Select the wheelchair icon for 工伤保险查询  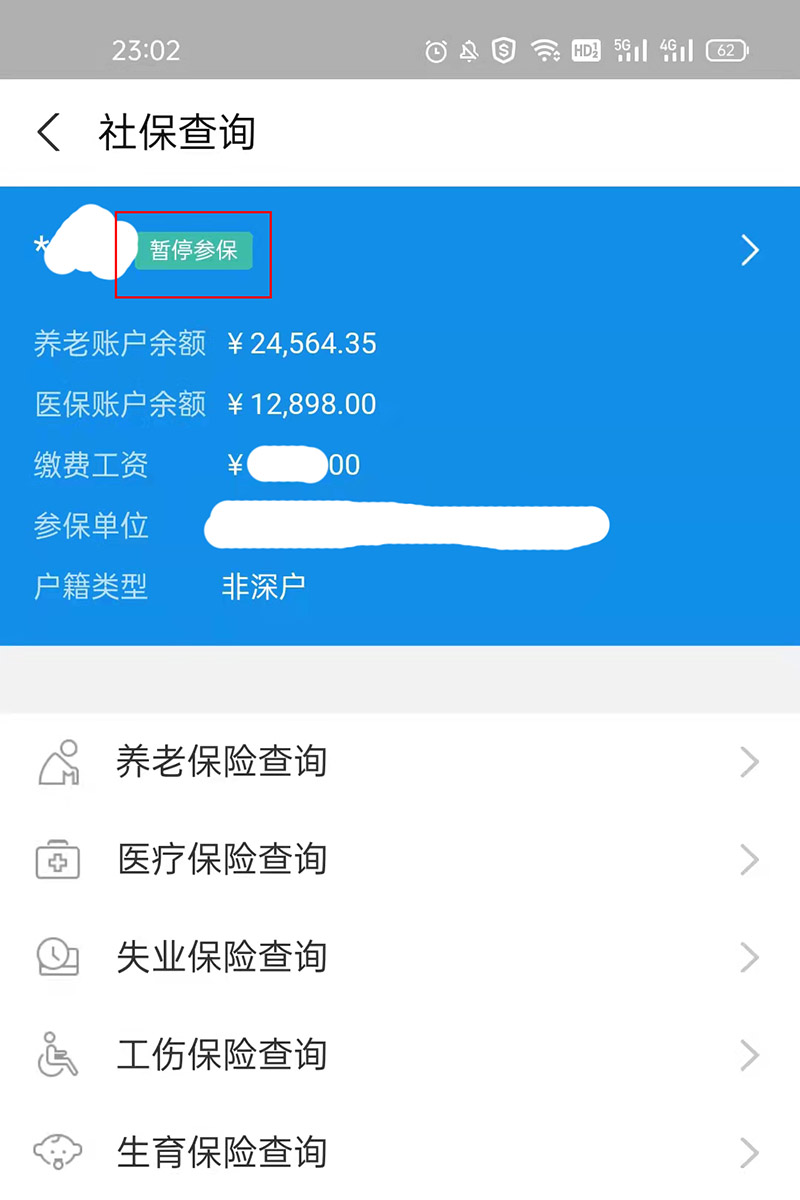point(57,1054)
